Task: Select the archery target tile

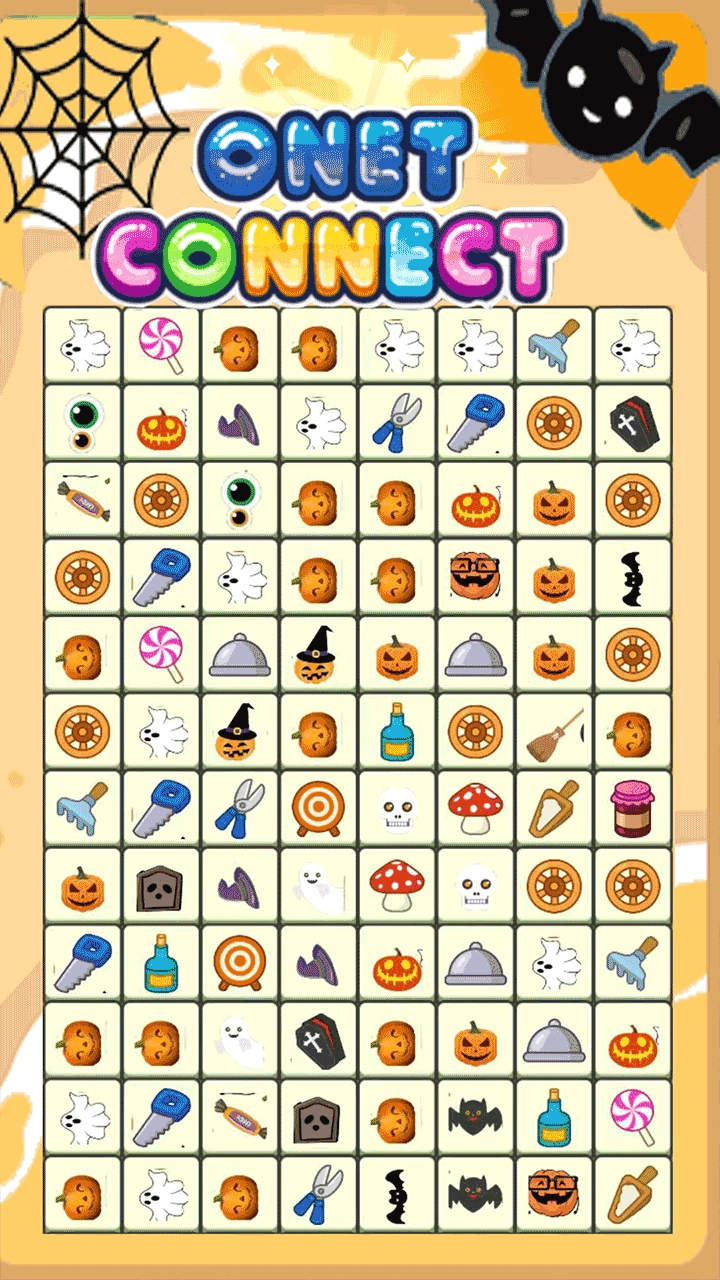Action: point(318,810)
